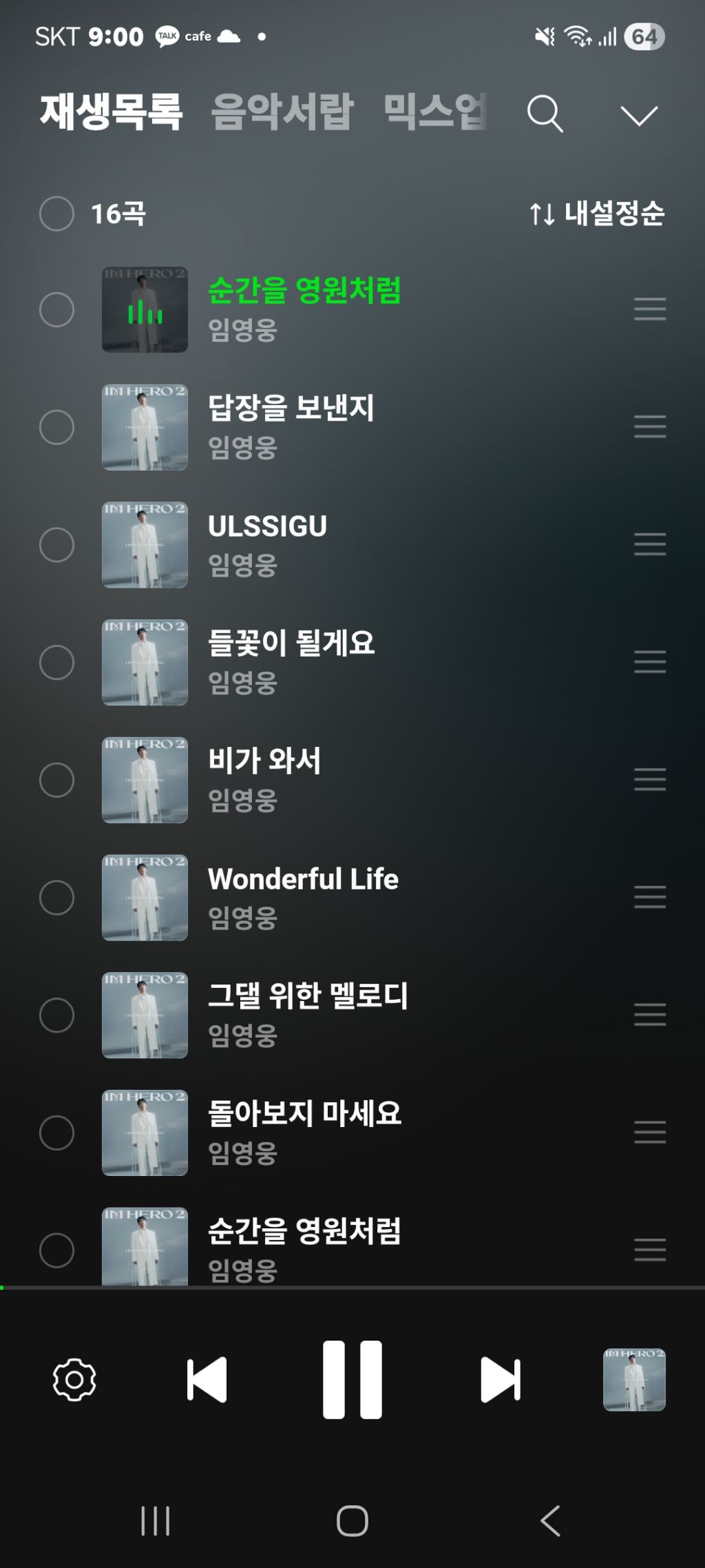Open the now-playing album cover thumbnail
The height and width of the screenshot is (1568, 705).
pos(634,1380)
